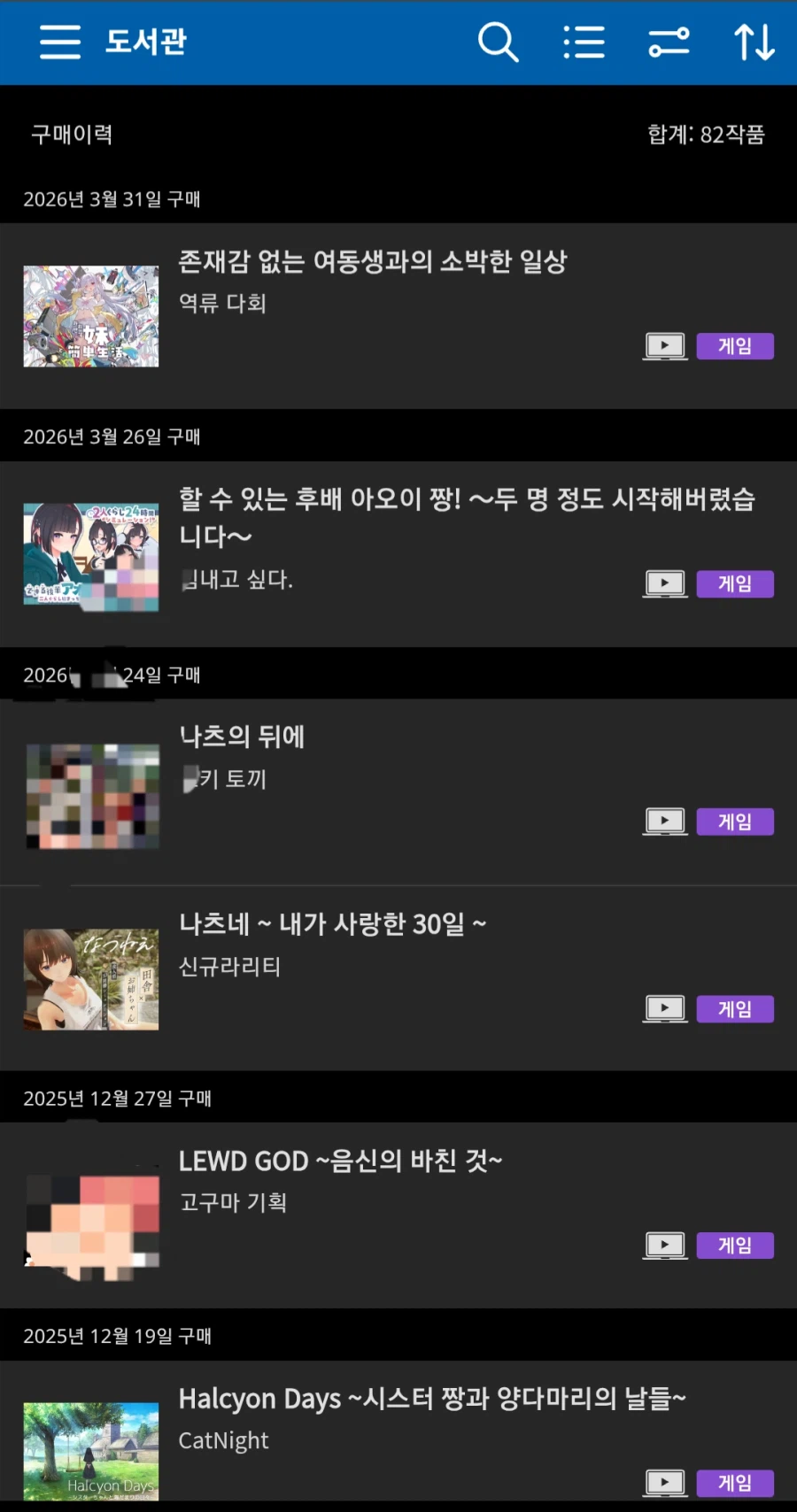Open the filter settings icon
This screenshot has height=1512, width=797.
pyautogui.click(x=669, y=42)
